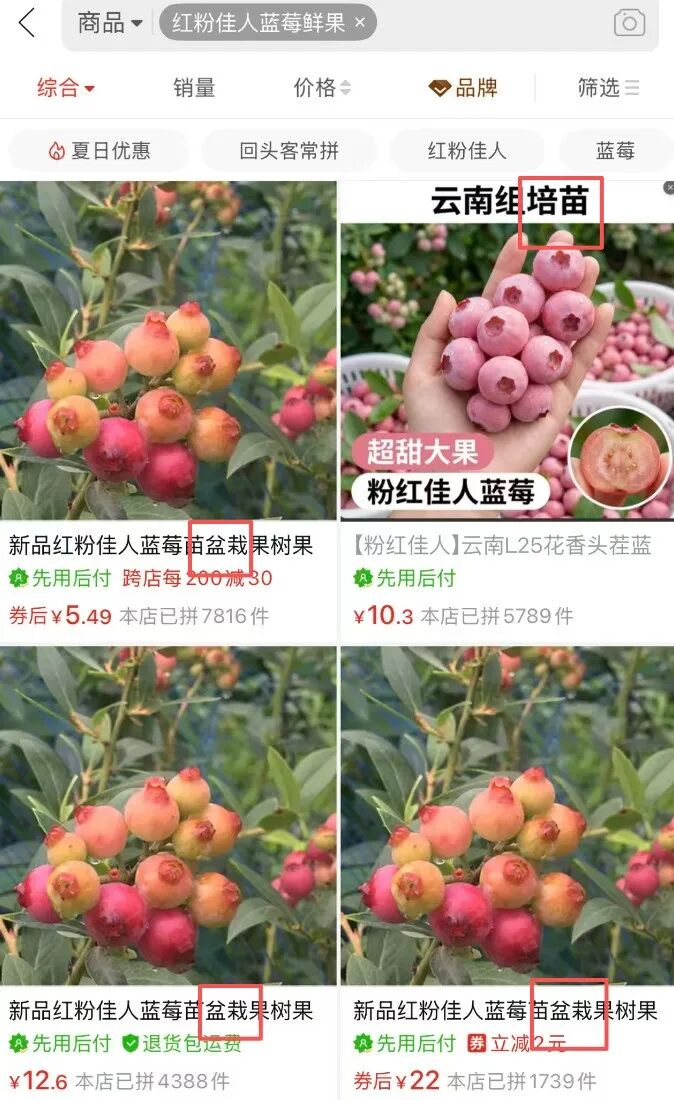Viewport: 674px width, 1100px height.
Task: Select the 夏日优惠 chip
Action: (99, 151)
